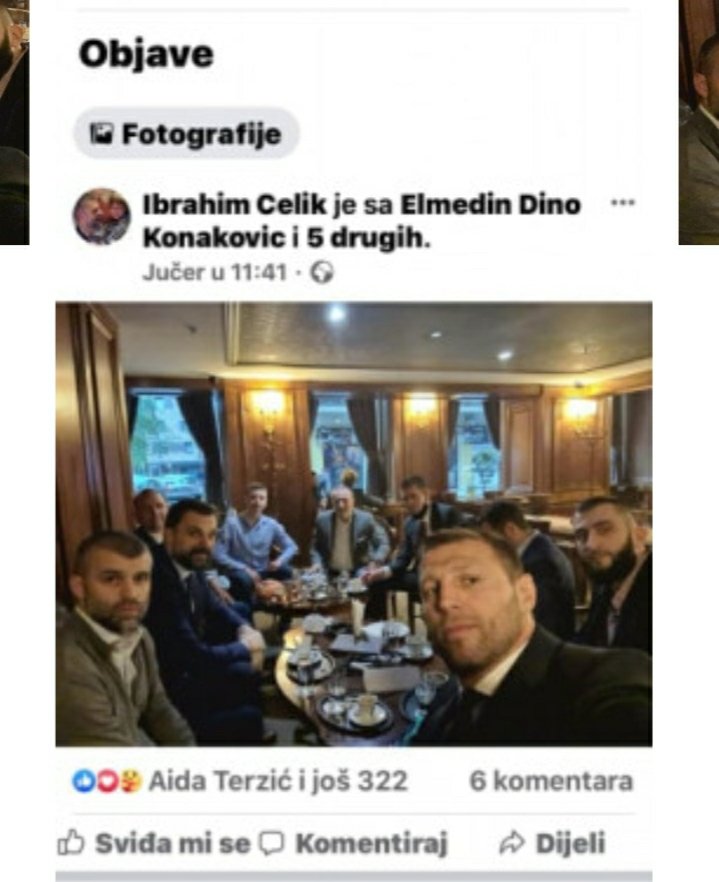Share the post with Dijeli
The image size is (719, 882).
click(x=552, y=844)
